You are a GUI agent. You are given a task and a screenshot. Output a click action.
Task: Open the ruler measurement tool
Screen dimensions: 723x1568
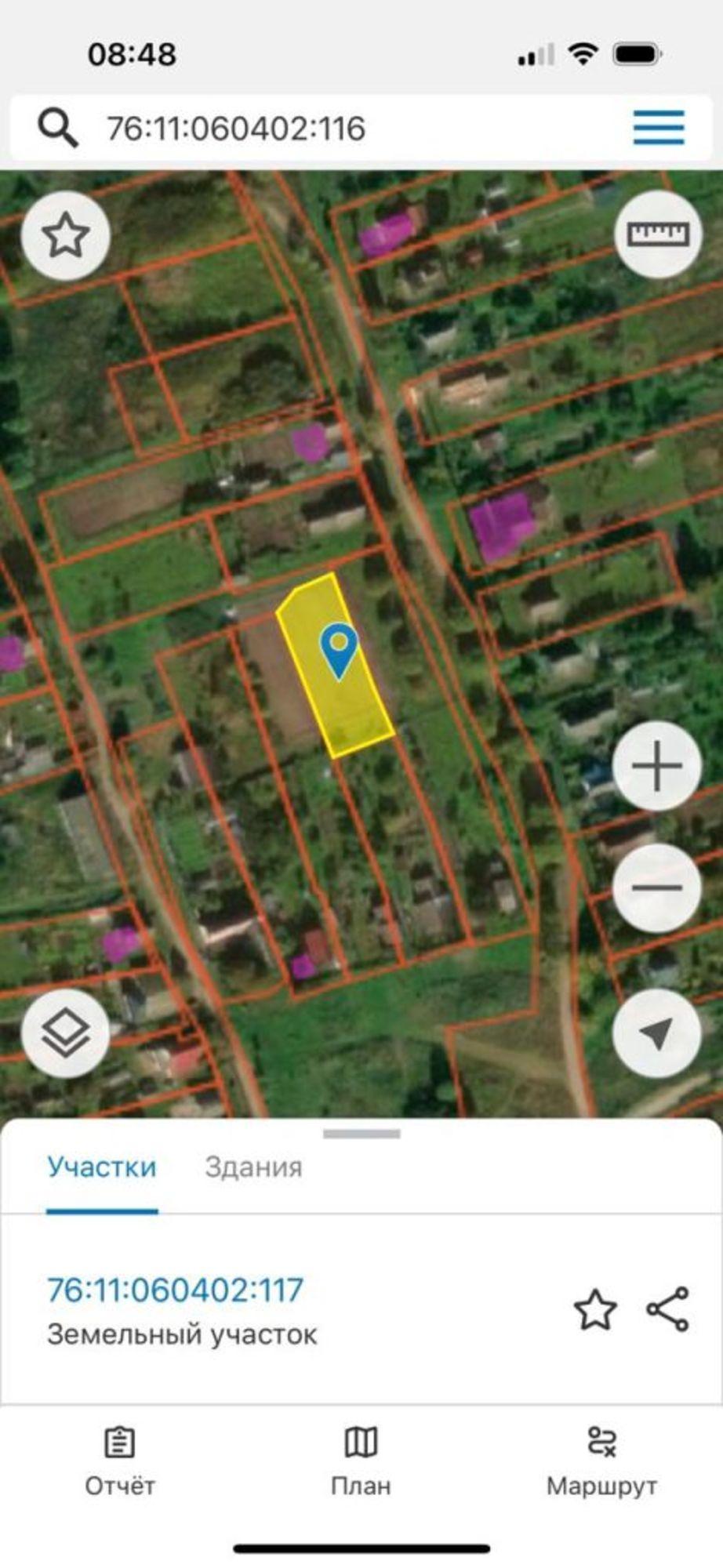click(658, 234)
